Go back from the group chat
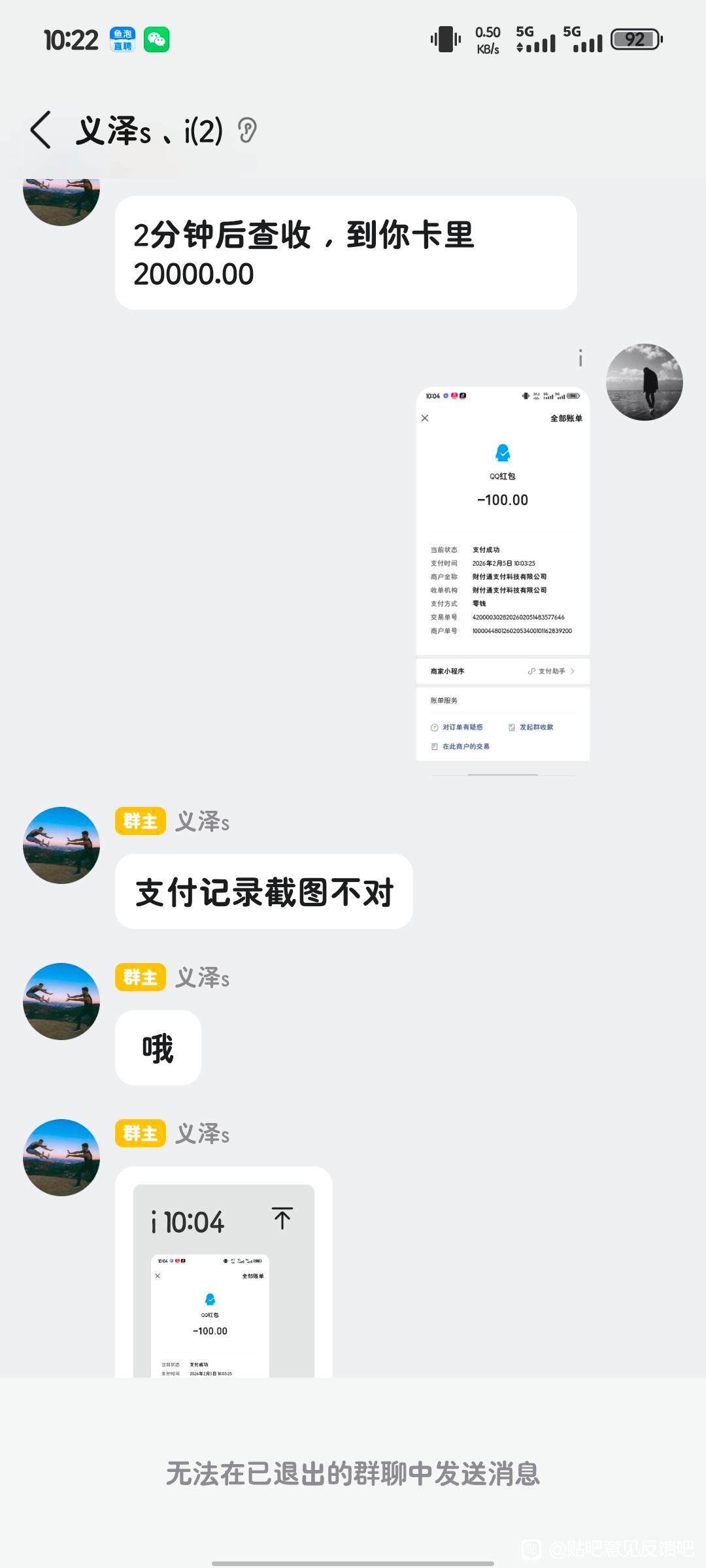 pos(41,130)
